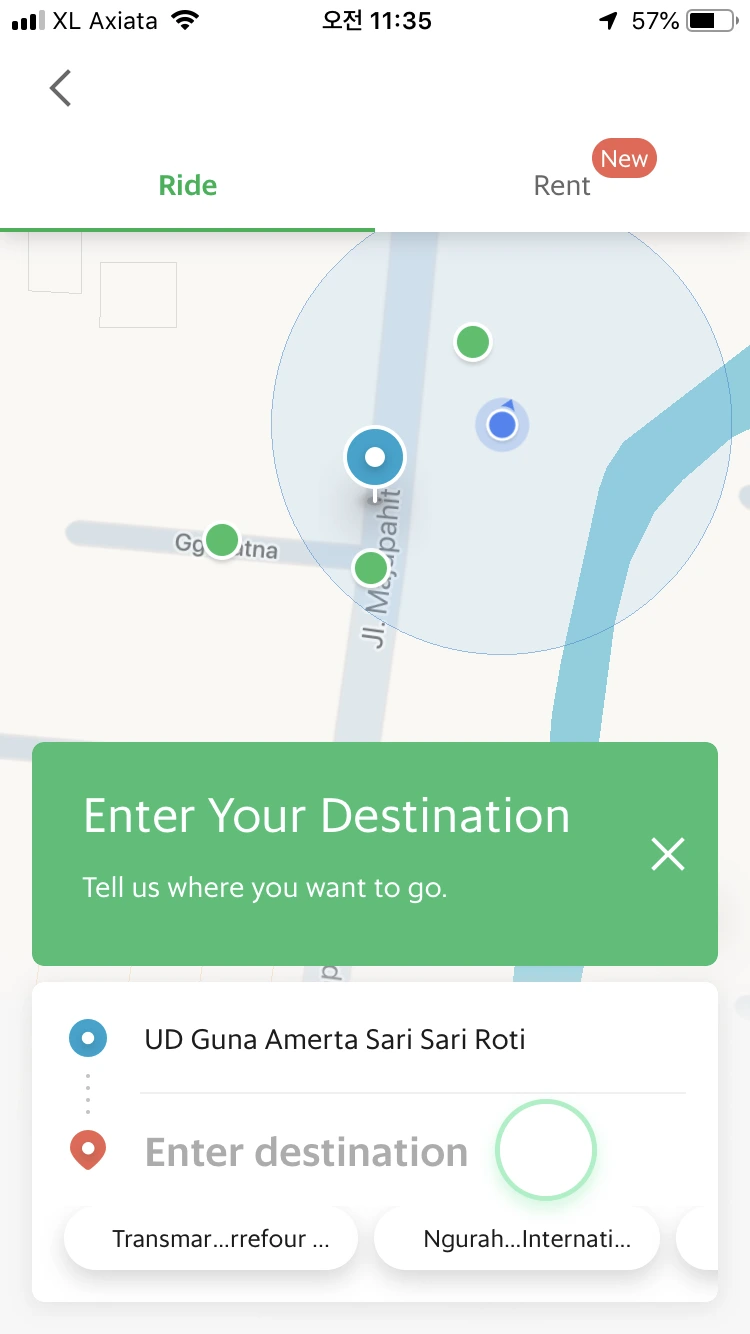This screenshot has height=1334, width=750.
Task: Dismiss the Enter Your Destination banner
Action: tap(667, 854)
